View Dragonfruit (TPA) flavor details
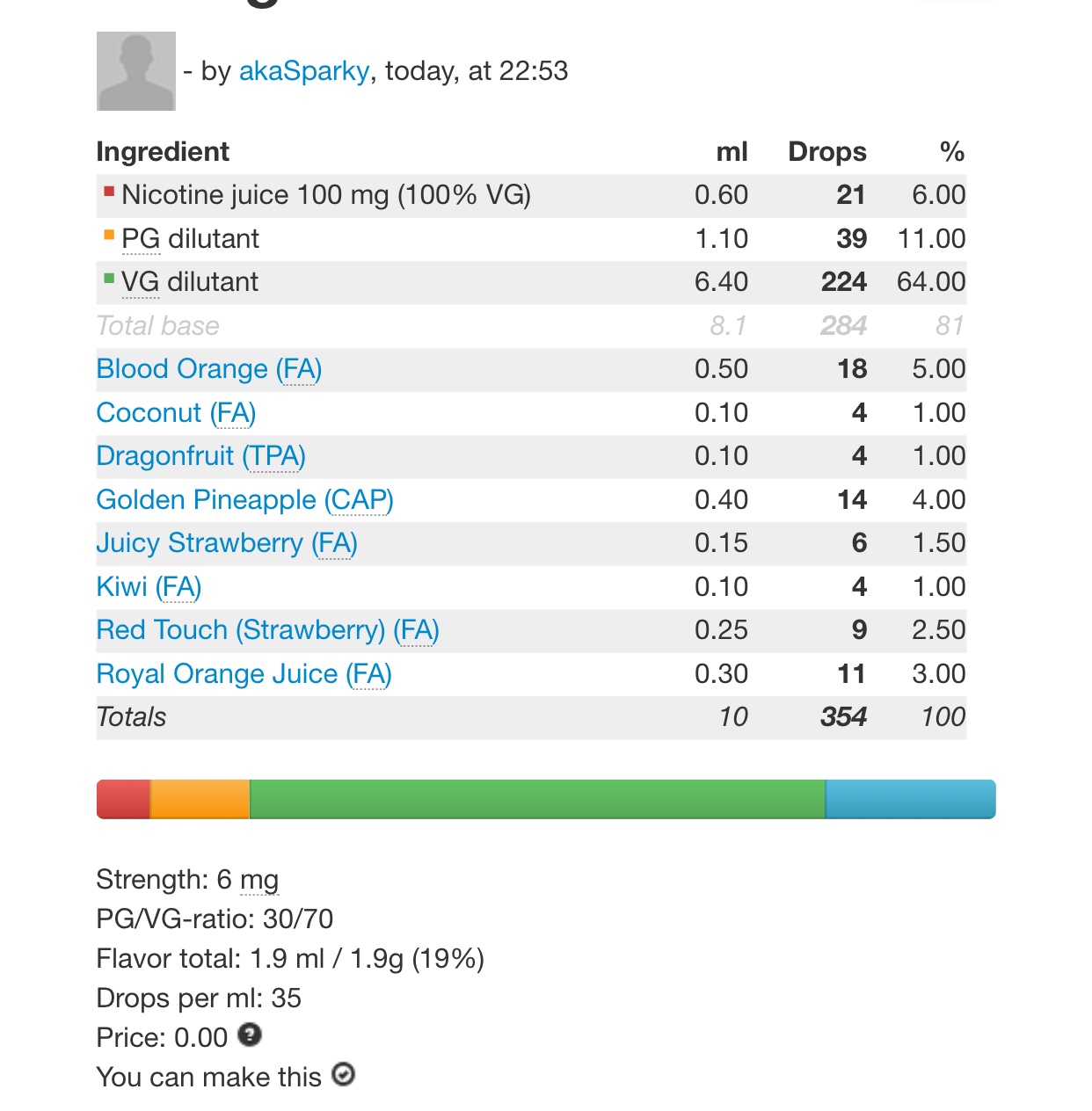Viewport: 1092px width, 1111px height. (200, 456)
